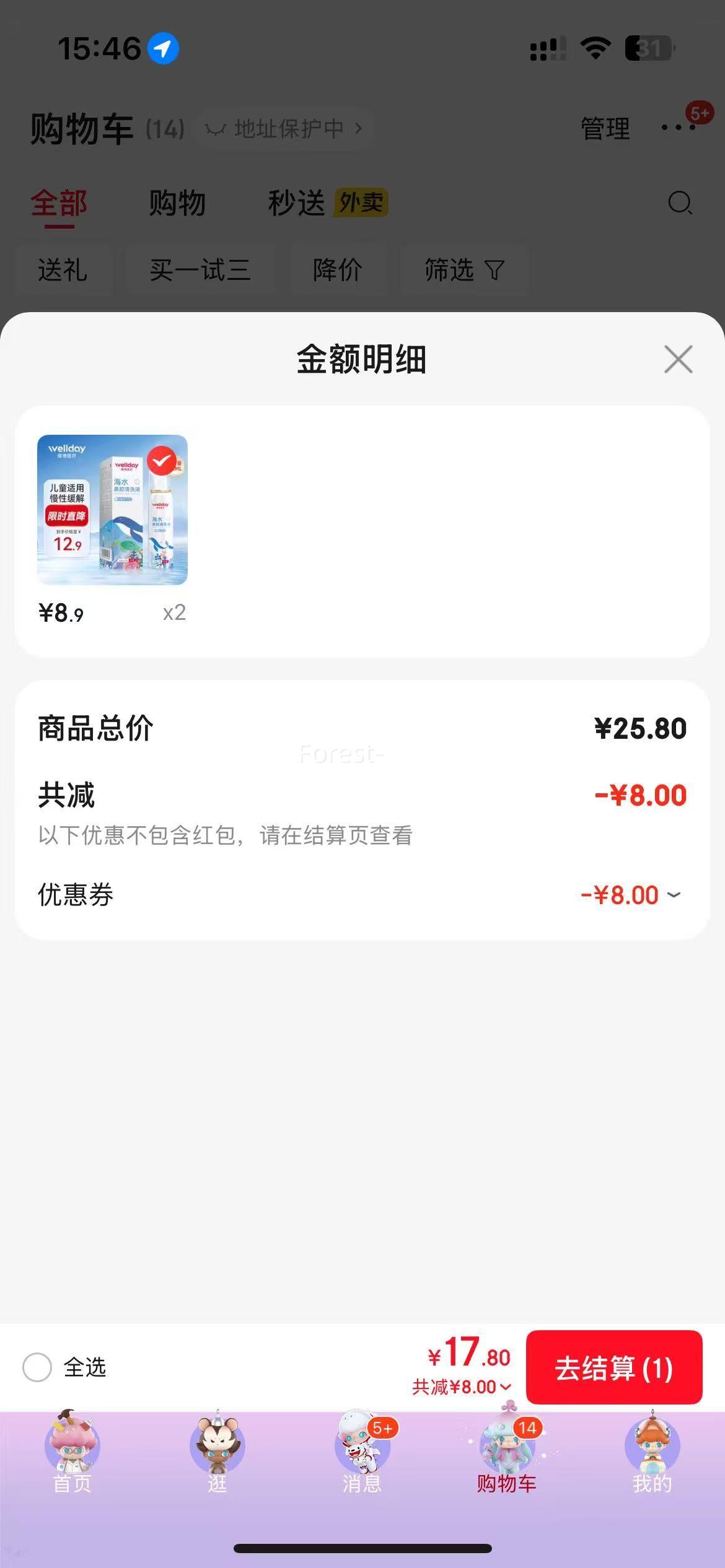This screenshot has width=725, height=1568.
Task: Tap the 去结算(1) checkout button
Action: [x=614, y=1369]
